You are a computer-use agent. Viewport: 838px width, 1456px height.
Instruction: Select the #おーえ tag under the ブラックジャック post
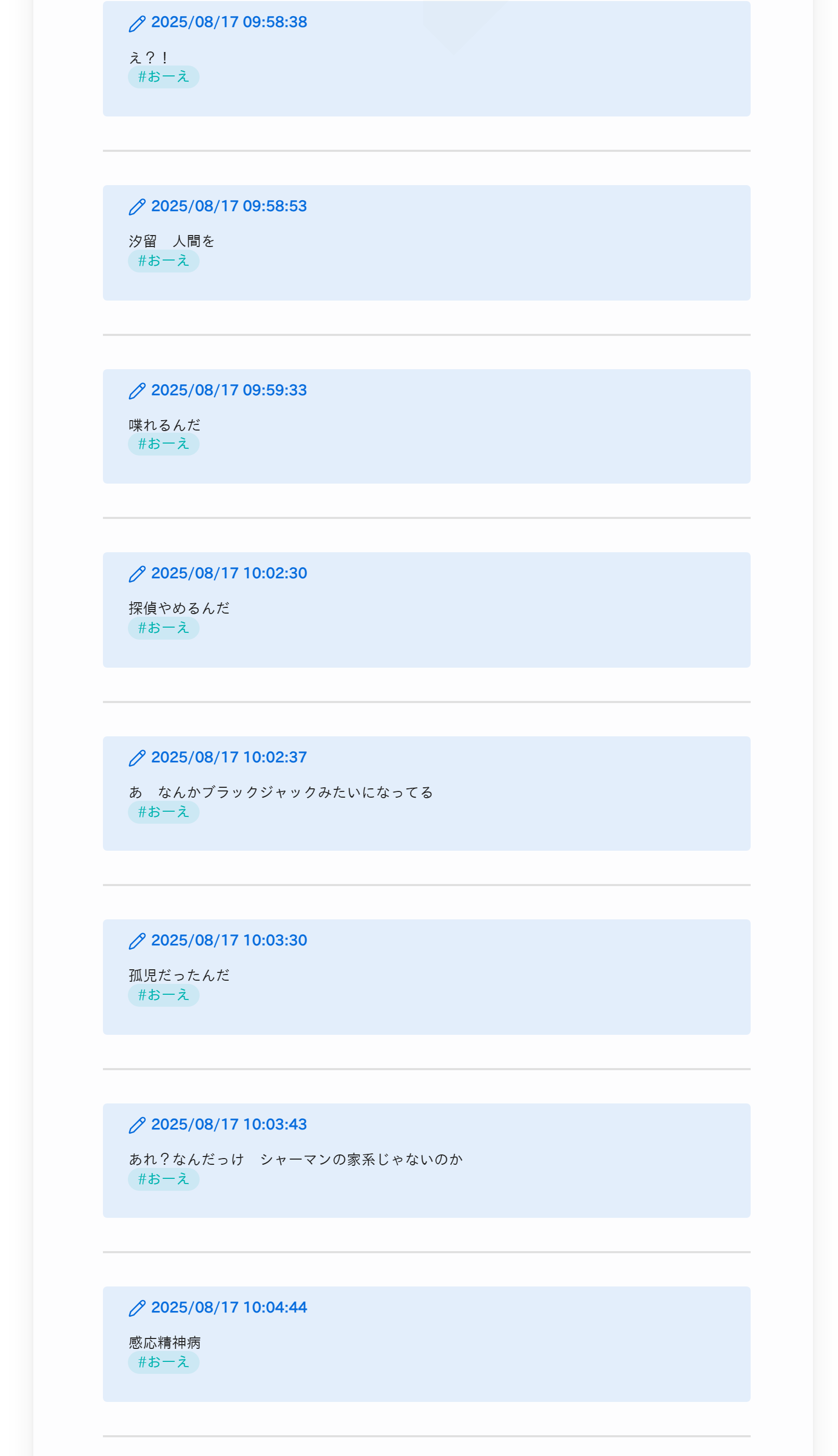coord(163,812)
